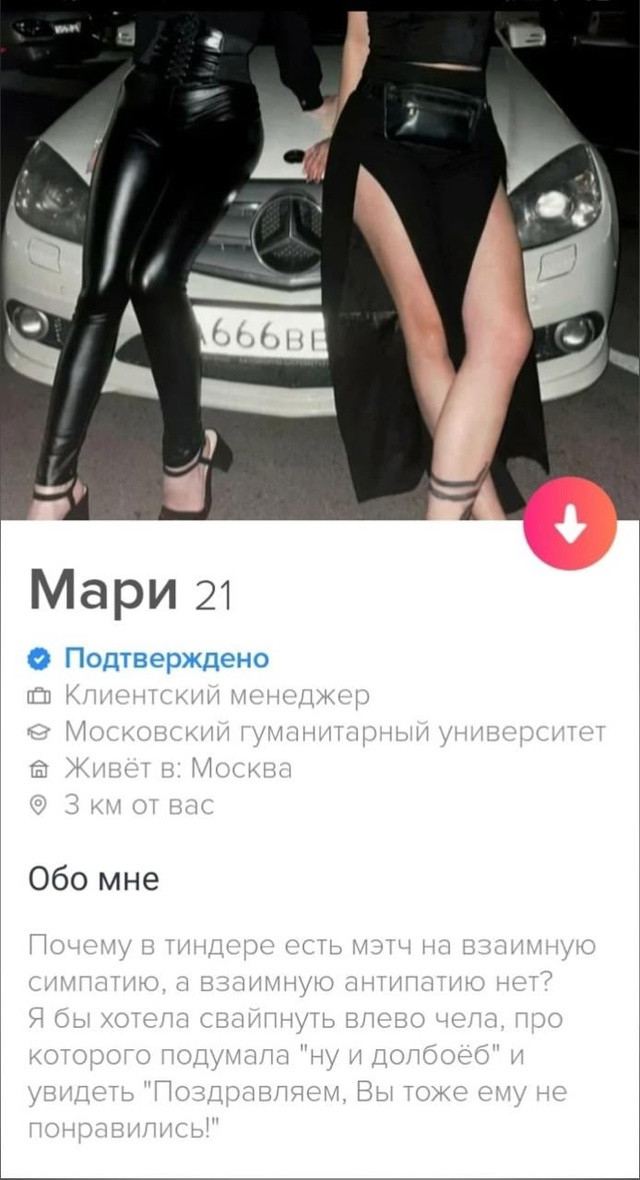Collapse the profile with the down-arrow button
Viewport: 640px width, 1180px height.
[x=570, y=523]
